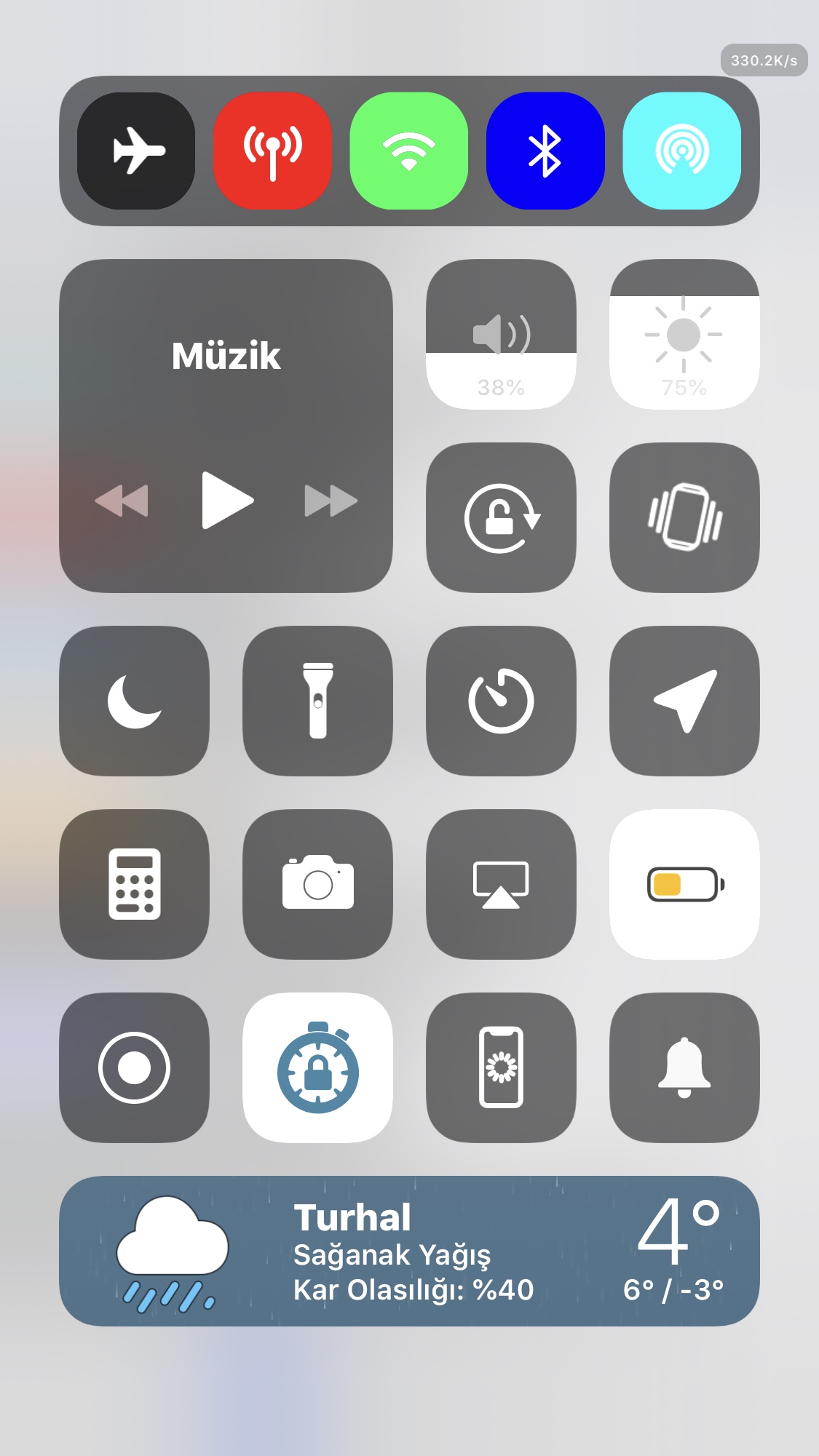Toggle the personal hotspot button
Image resolution: width=819 pixels, height=1456 pixels.
pyautogui.click(x=681, y=151)
